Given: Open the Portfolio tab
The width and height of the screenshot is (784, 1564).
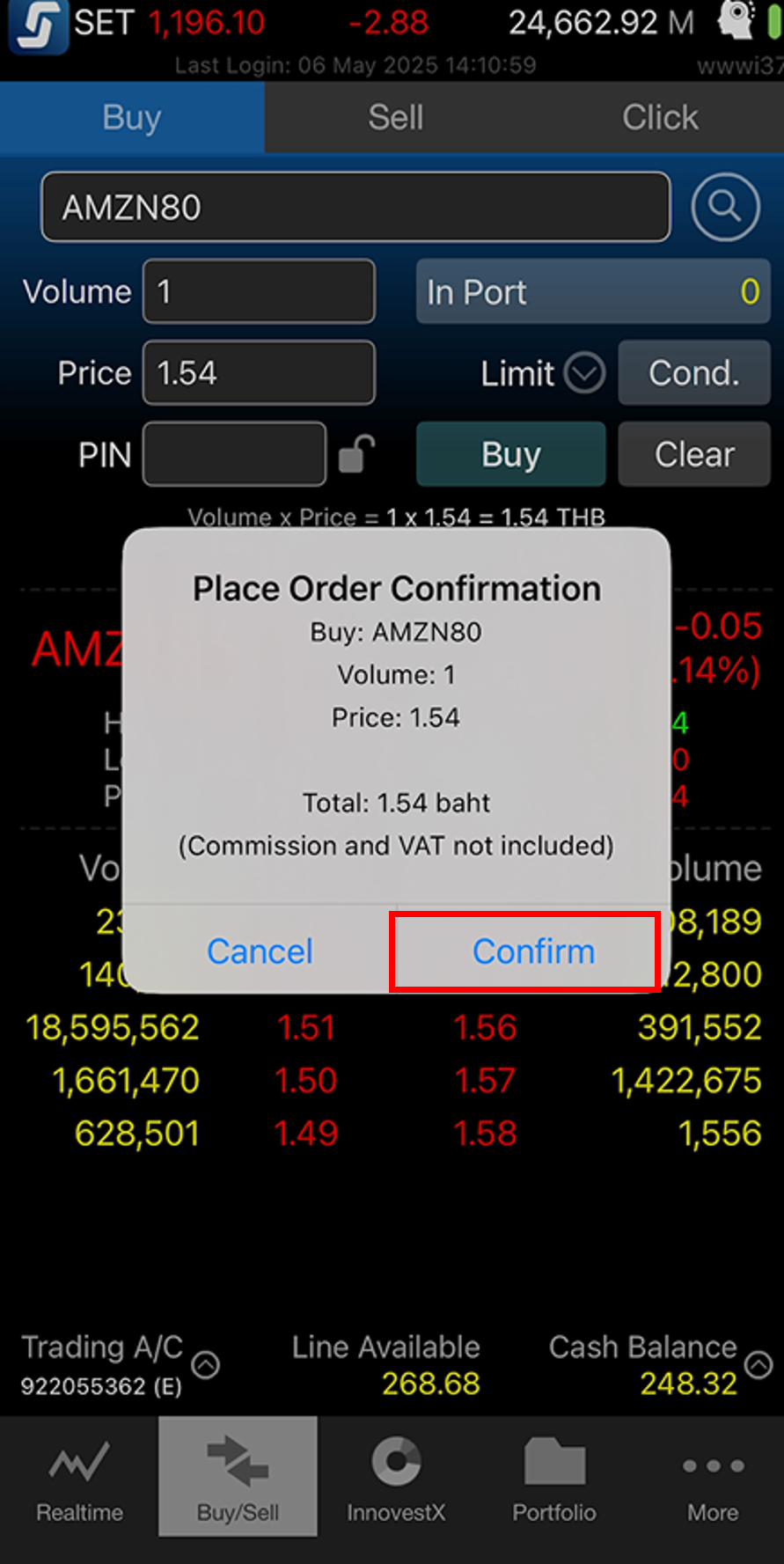Looking at the screenshot, I should [554, 1478].
